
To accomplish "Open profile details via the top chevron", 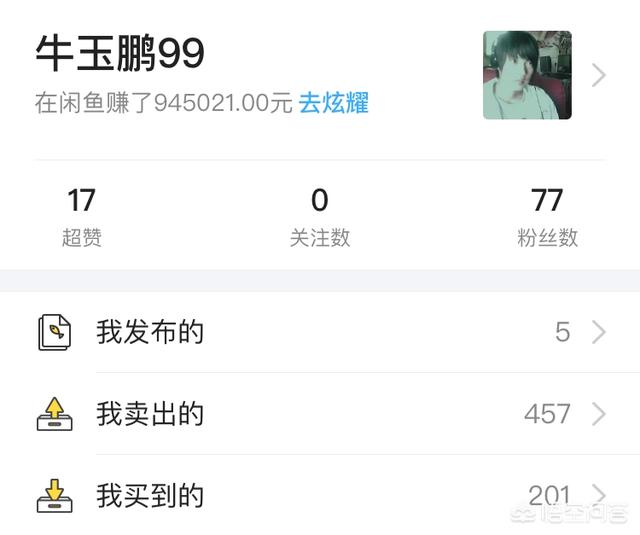I will click(598, 75).
